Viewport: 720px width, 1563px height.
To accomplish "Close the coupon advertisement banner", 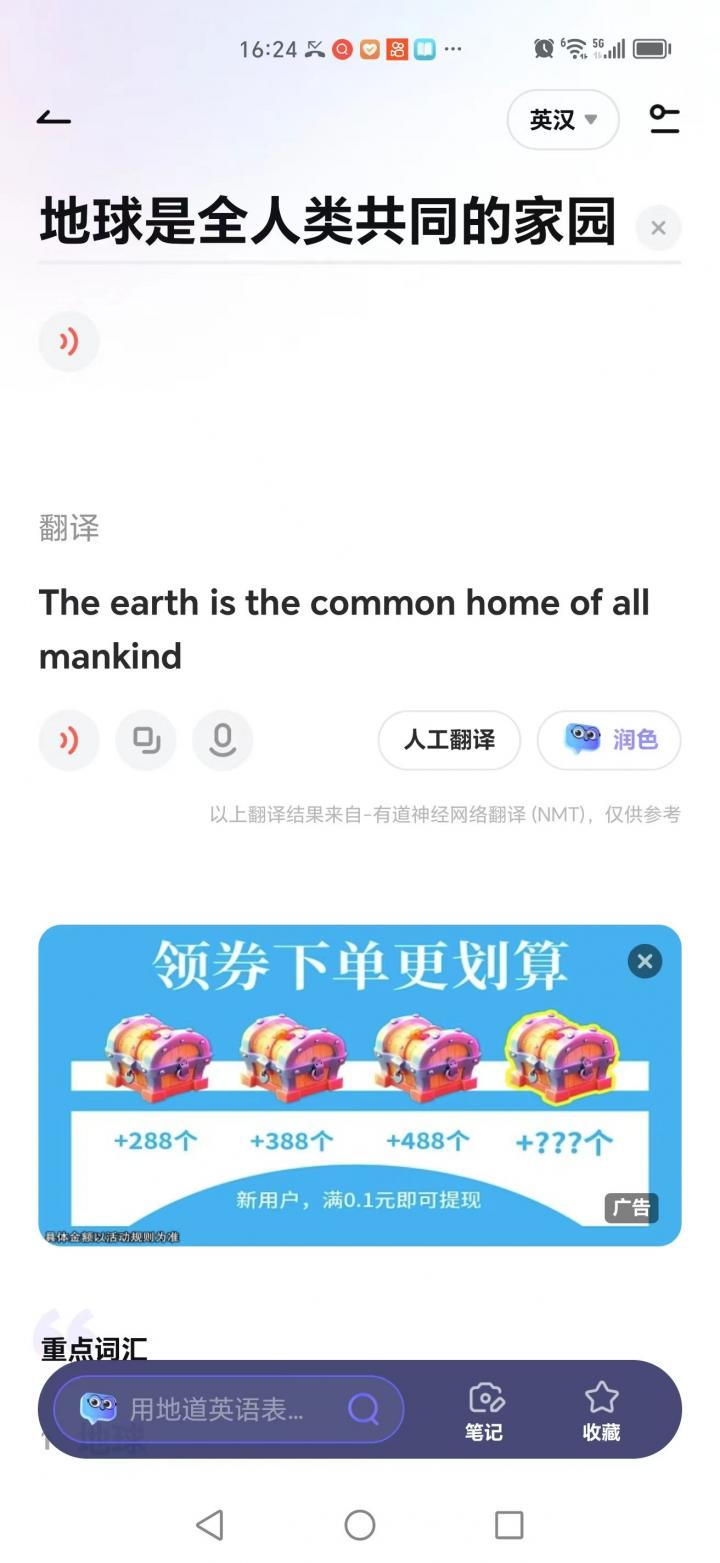I will click(645, 961).
